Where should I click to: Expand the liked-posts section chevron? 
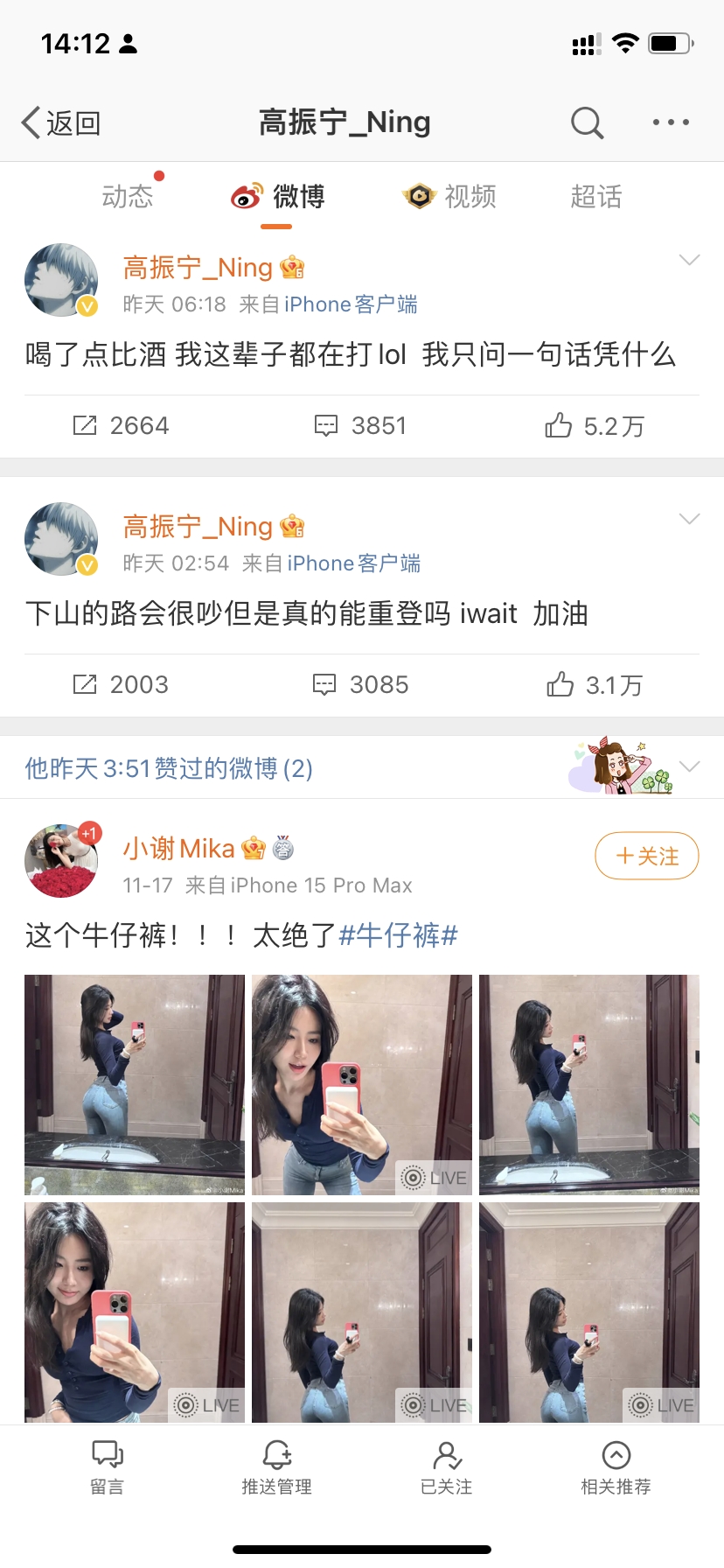[690, 766]
